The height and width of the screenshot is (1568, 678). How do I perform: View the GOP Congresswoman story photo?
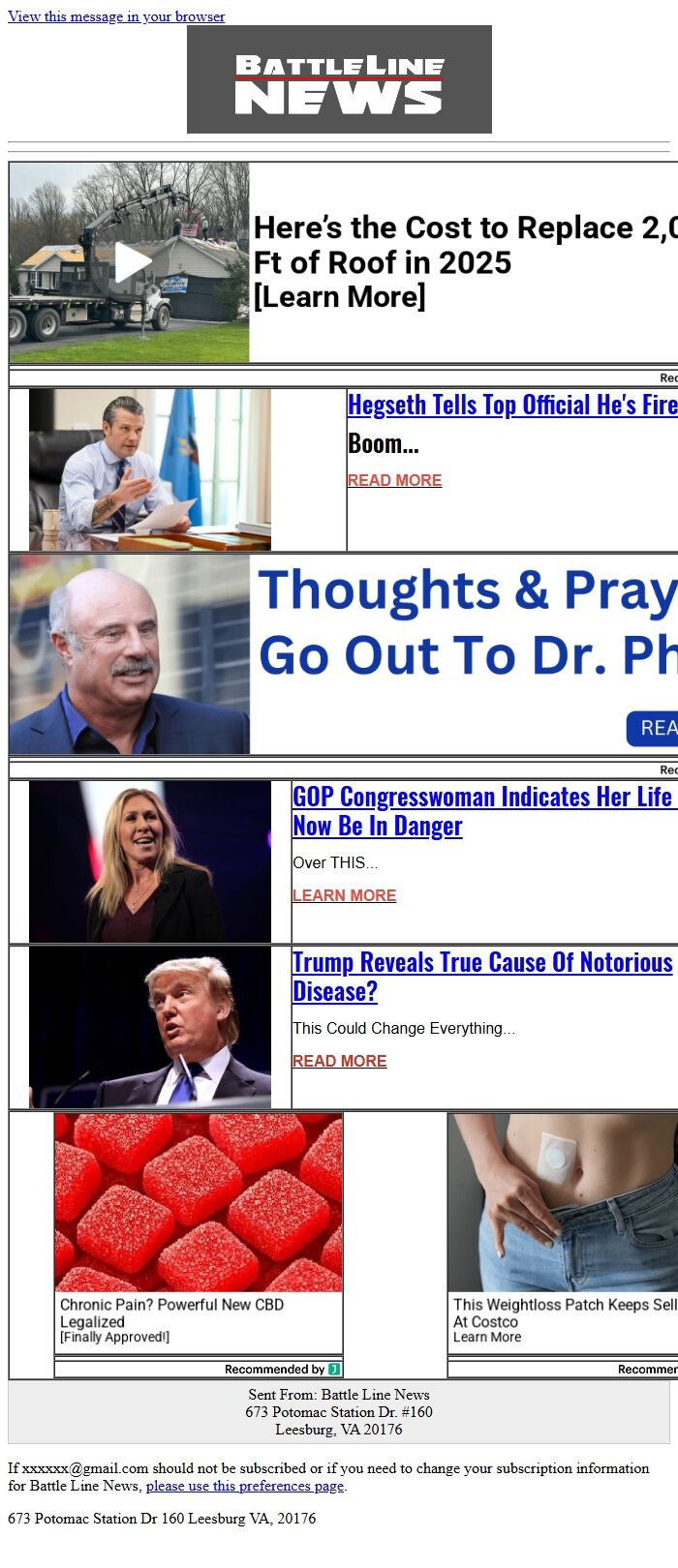[150, 861]
